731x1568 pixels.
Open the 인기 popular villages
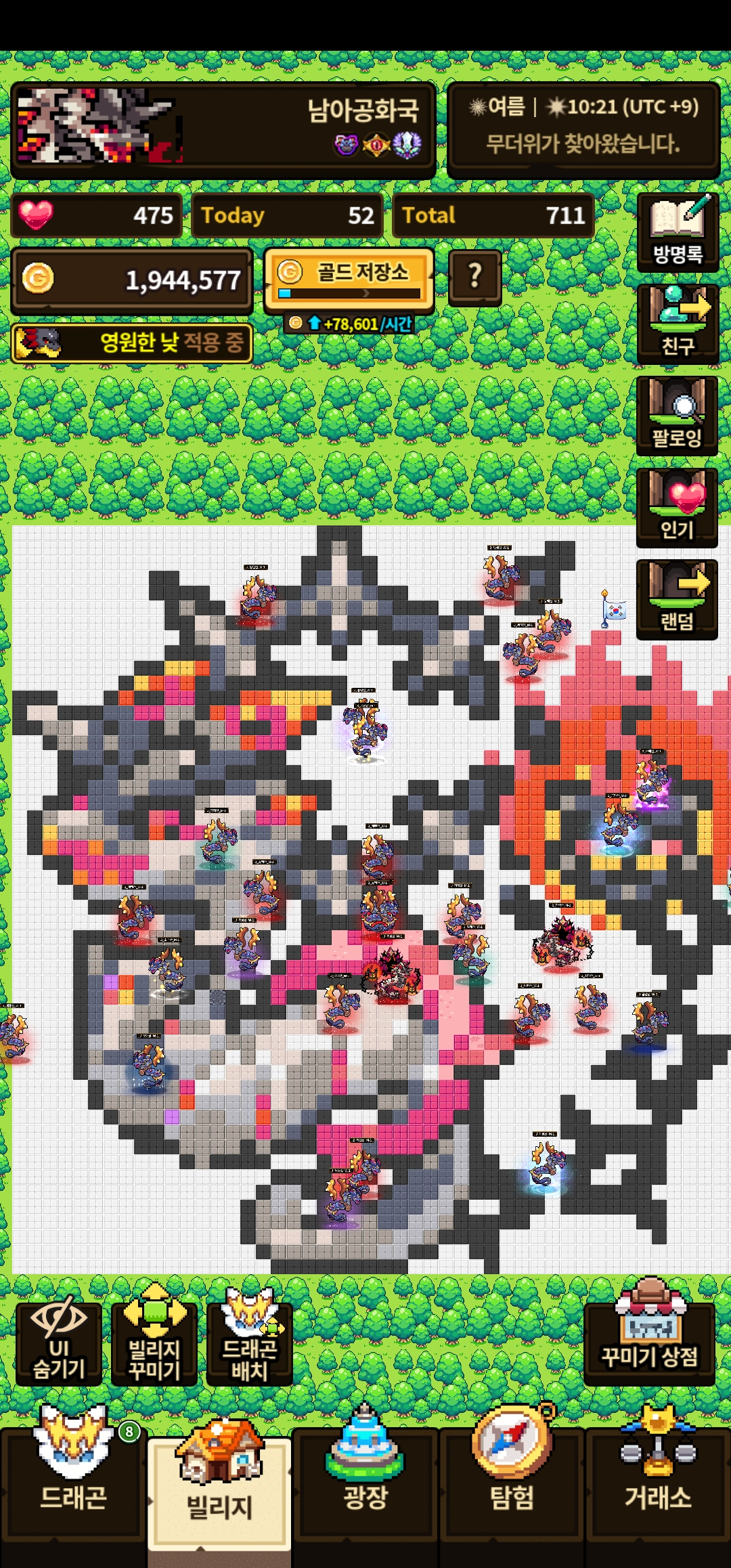(677, 507)
